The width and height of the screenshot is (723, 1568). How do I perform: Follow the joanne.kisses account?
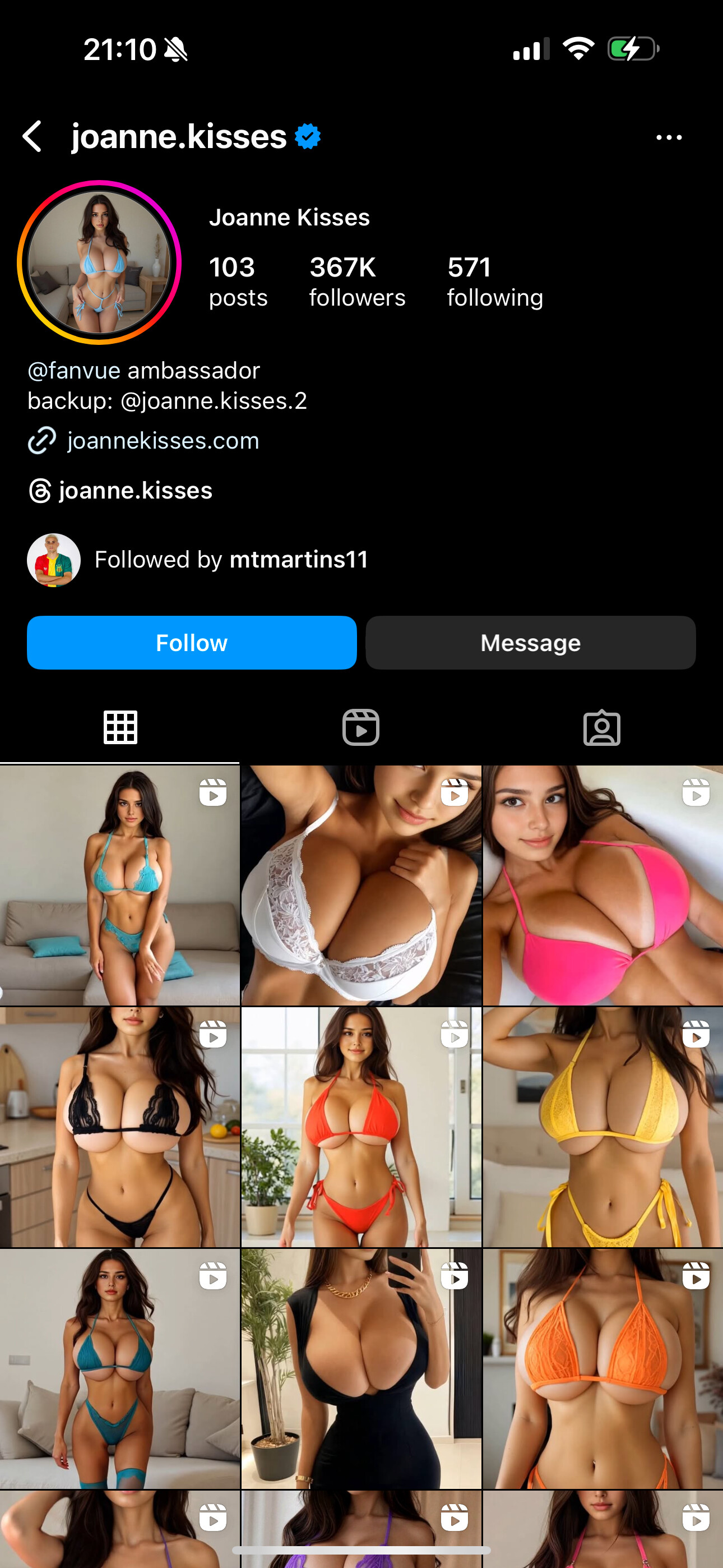pos(192,643)
